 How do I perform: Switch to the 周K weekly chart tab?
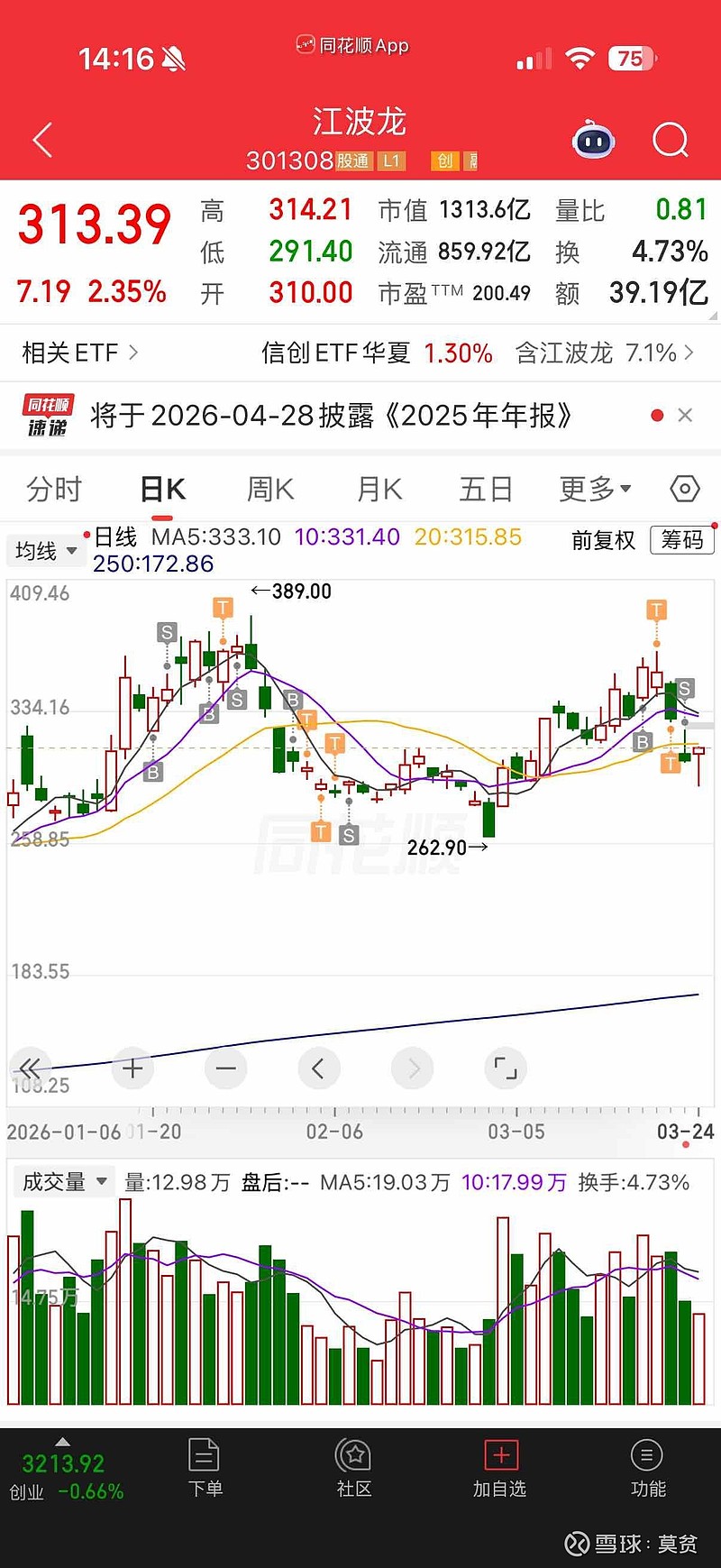click(269, 488)
